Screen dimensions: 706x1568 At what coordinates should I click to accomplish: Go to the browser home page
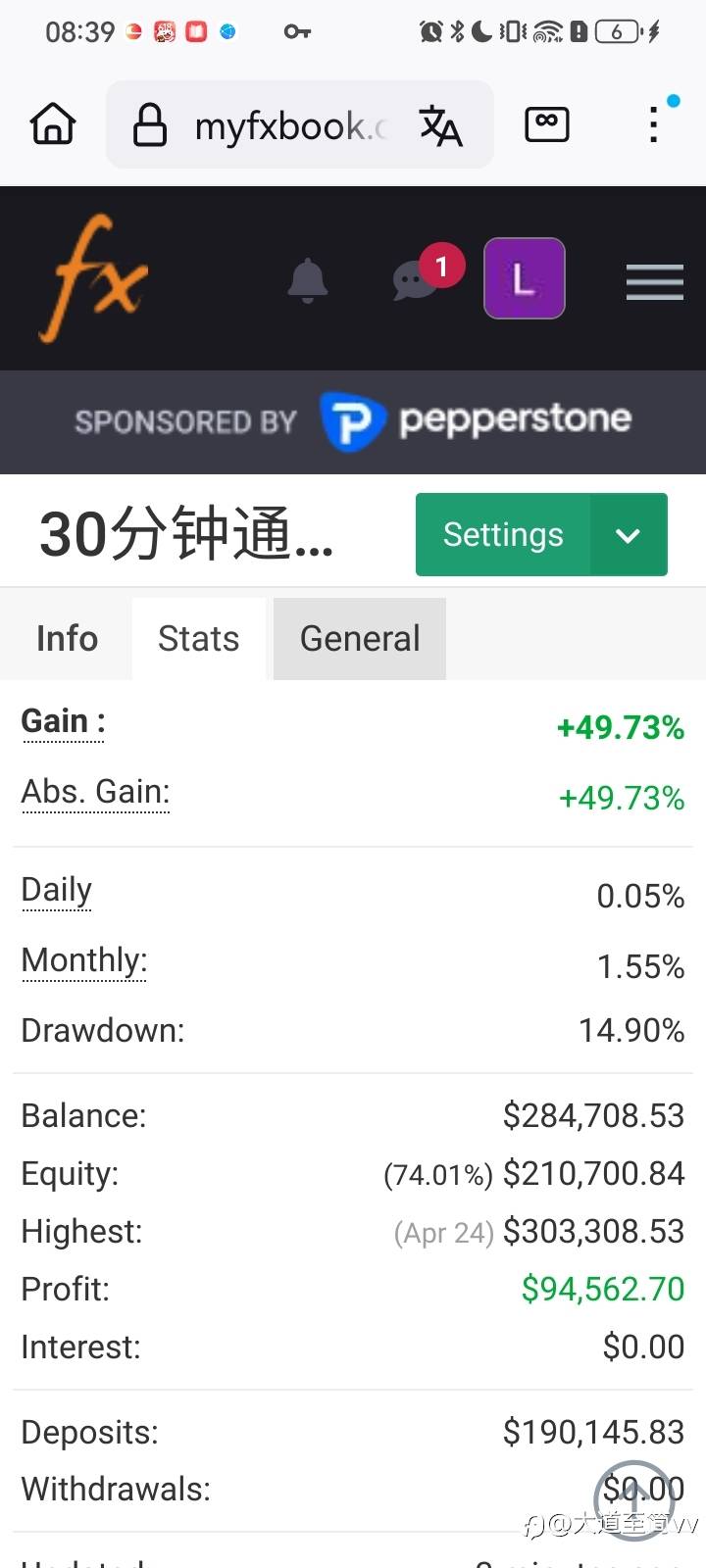coord(53,124)
